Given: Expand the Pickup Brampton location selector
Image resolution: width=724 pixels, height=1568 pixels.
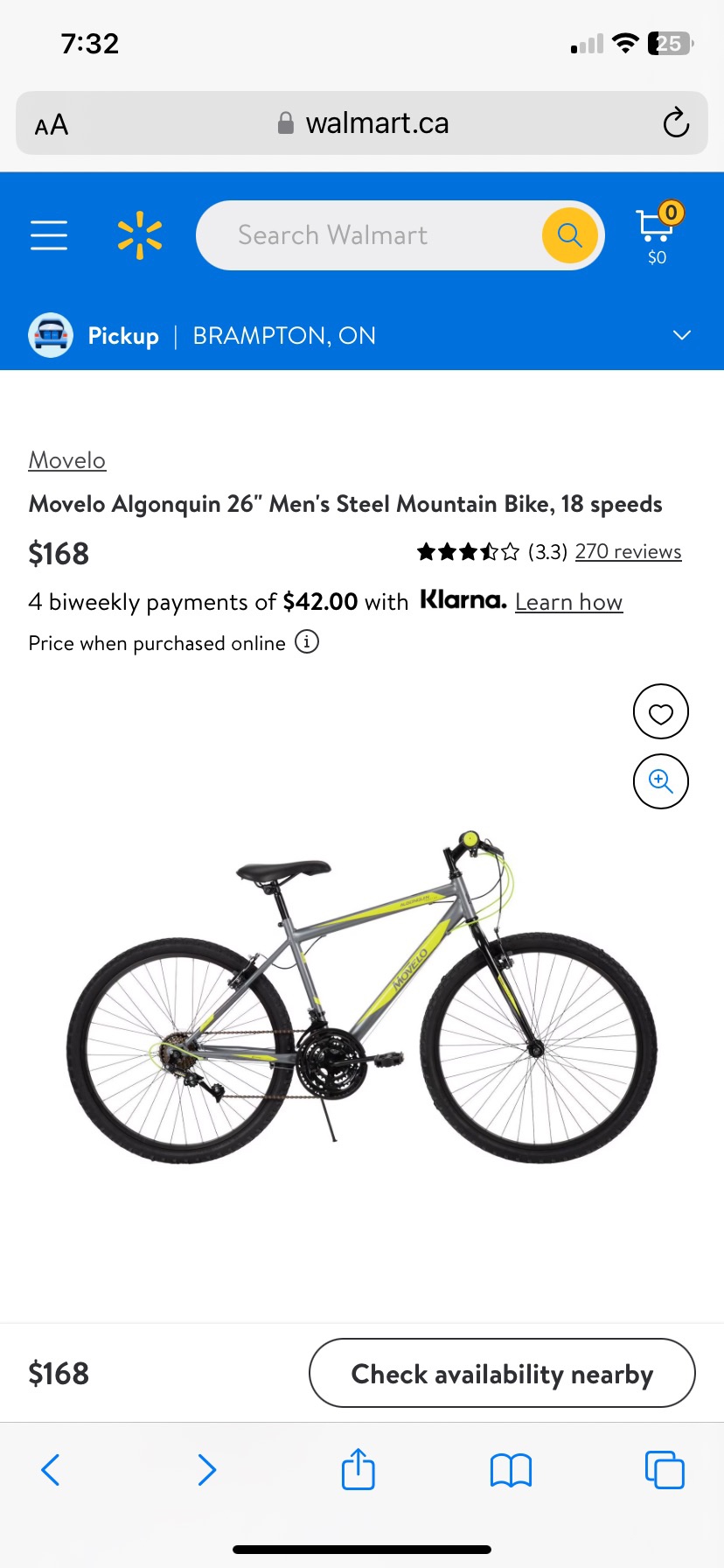Looking at the screenshot, I should coord(681,336).
